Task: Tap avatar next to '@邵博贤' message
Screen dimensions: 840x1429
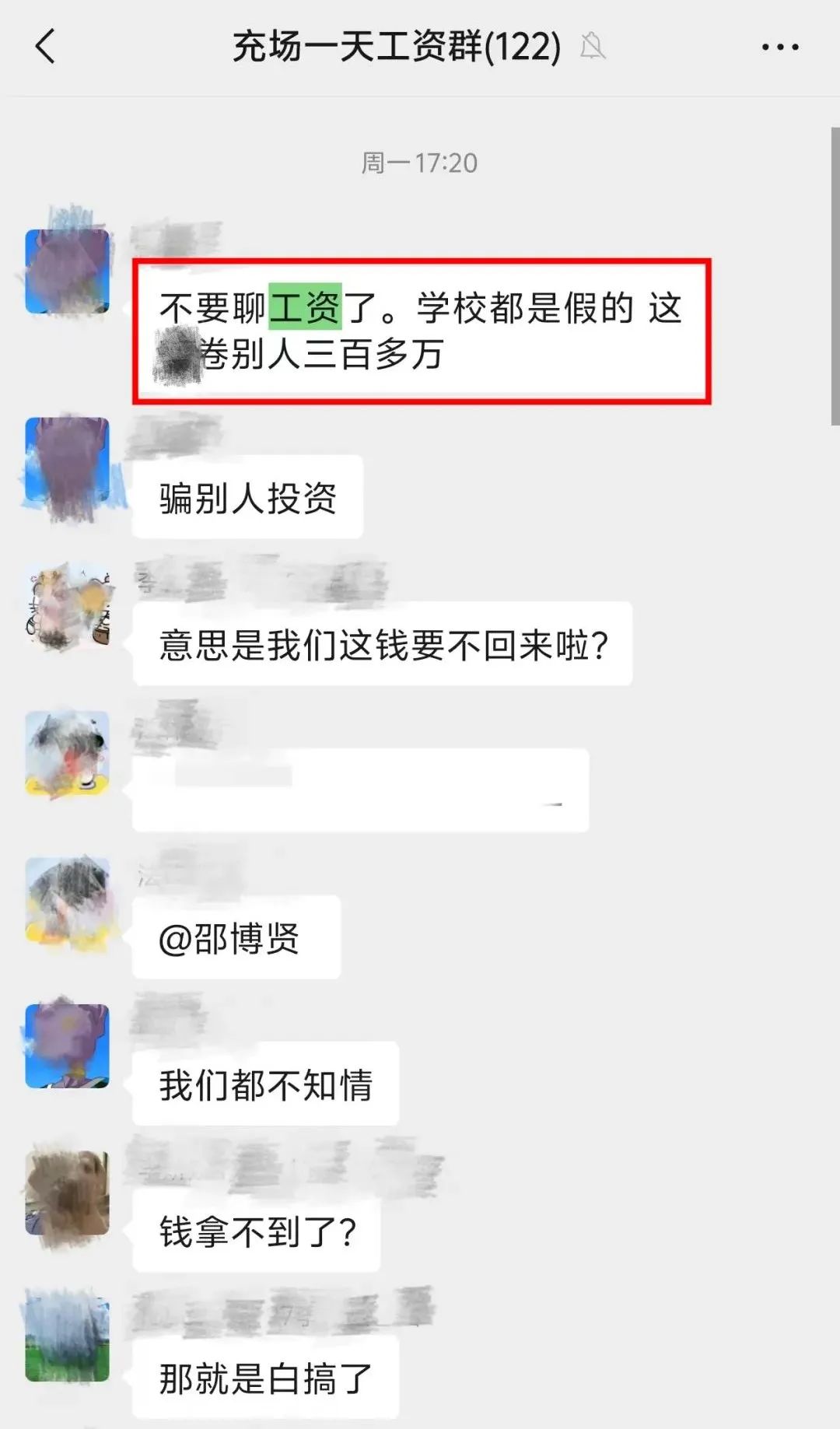Action: [x=68, y=900]
